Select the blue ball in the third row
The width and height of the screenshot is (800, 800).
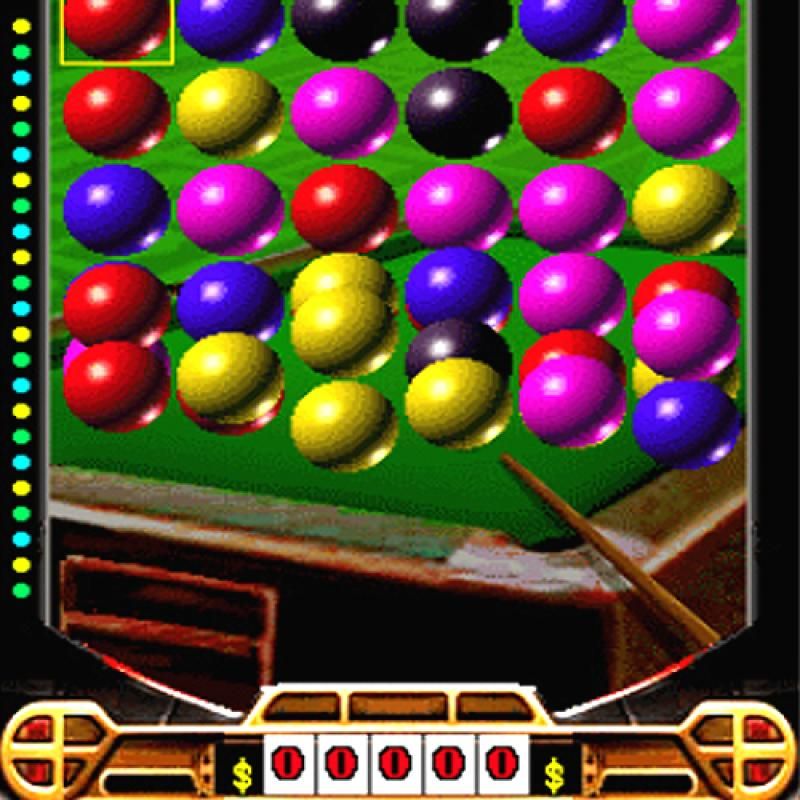(116, 208)
